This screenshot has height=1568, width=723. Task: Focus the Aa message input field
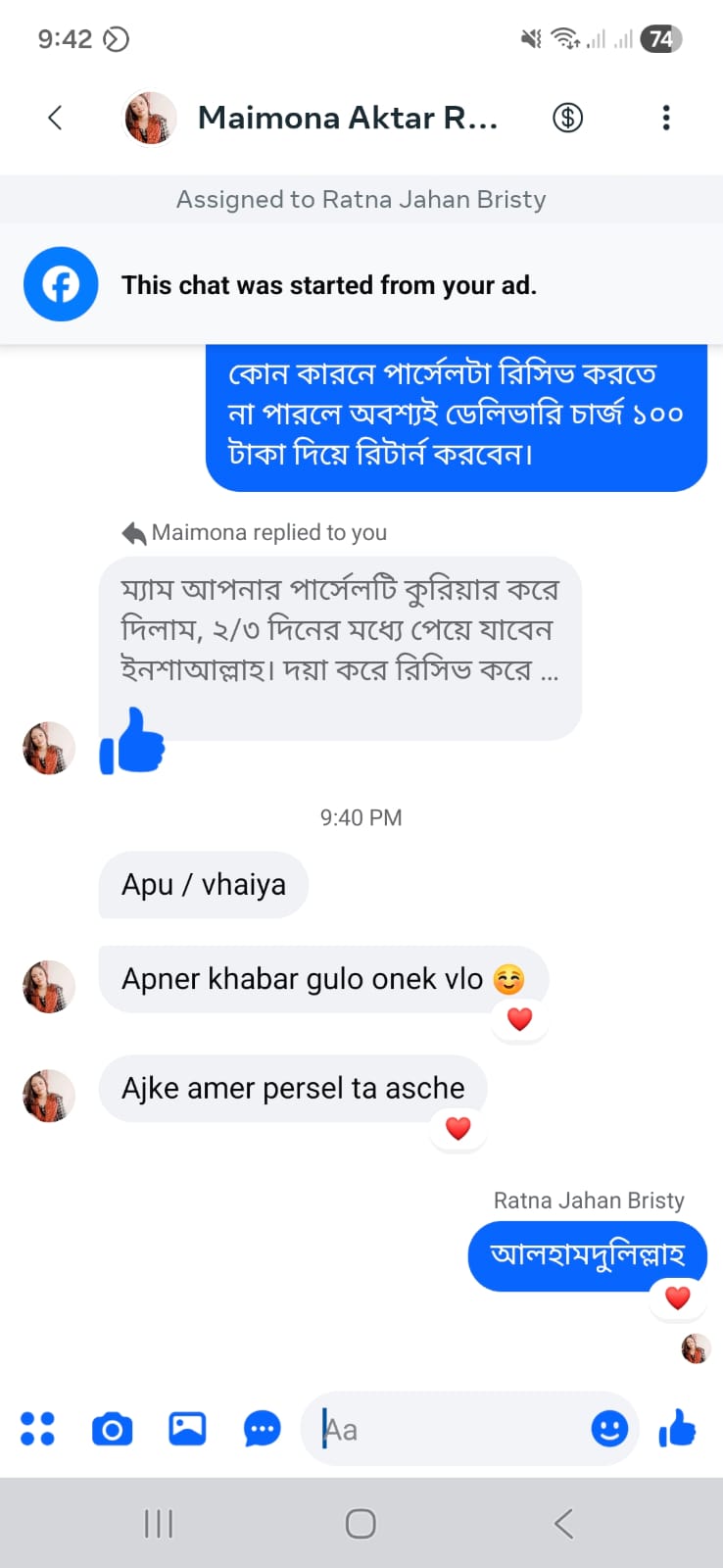[x=451, y=1429]
